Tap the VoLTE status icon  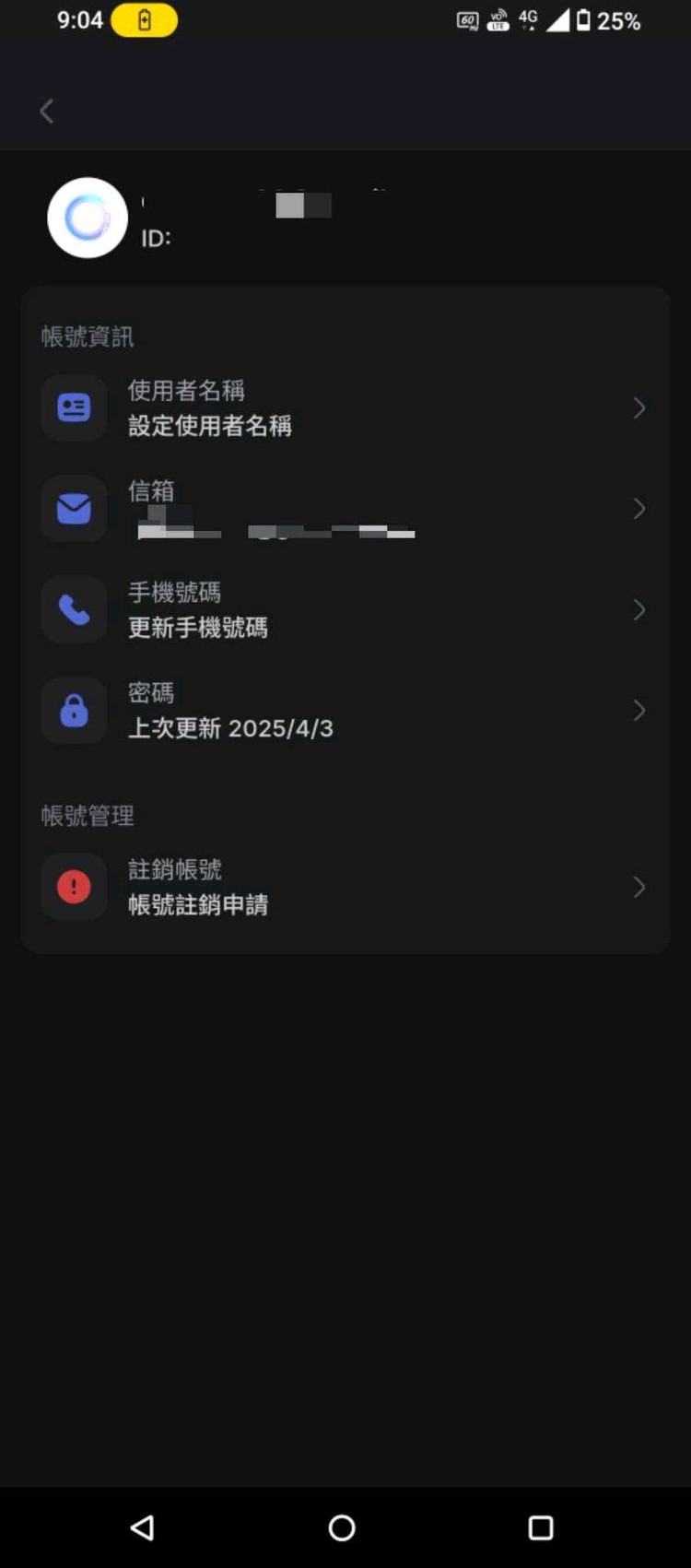click(497, 19)
